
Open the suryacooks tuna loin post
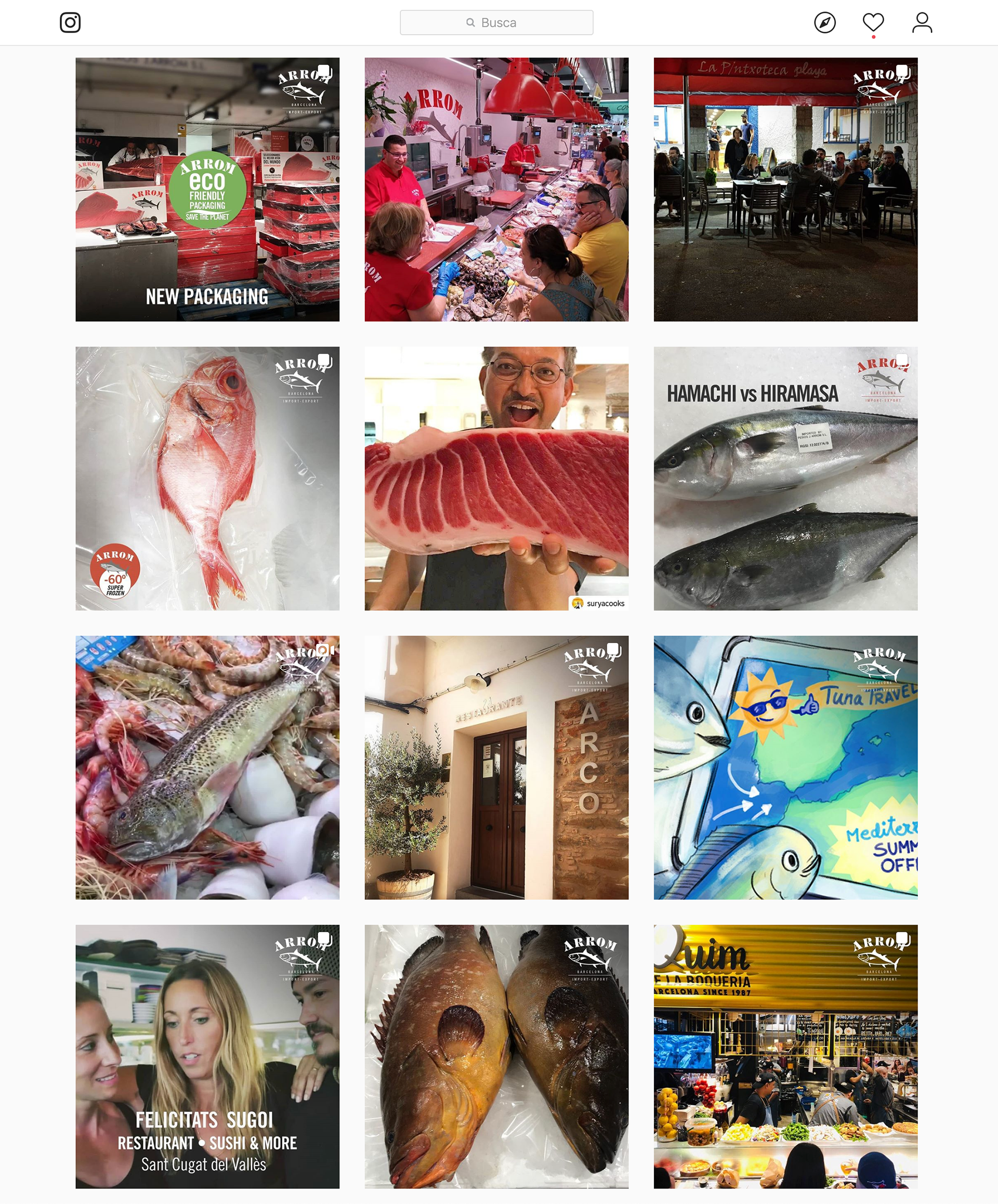pyautogui.click(x=496, y=478)
